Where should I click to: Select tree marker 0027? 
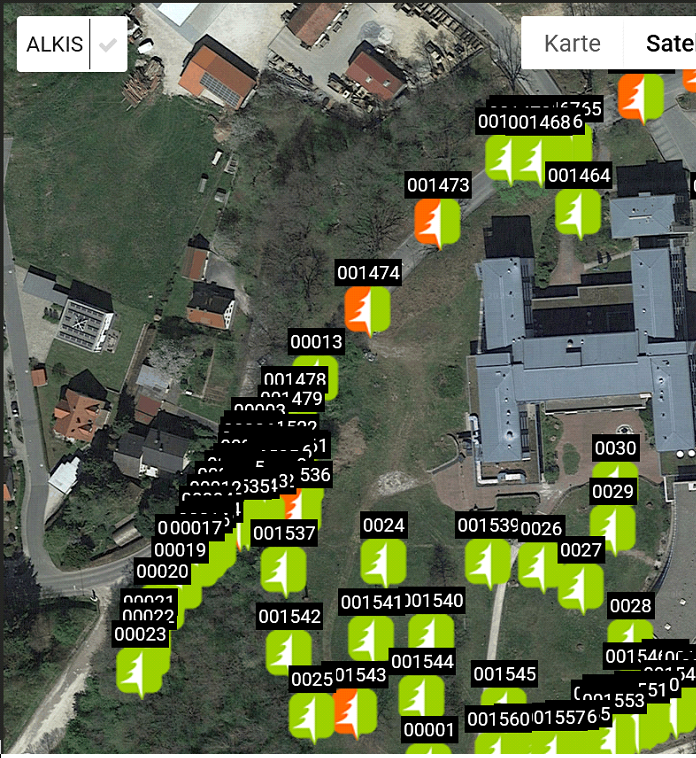[580, 587]
